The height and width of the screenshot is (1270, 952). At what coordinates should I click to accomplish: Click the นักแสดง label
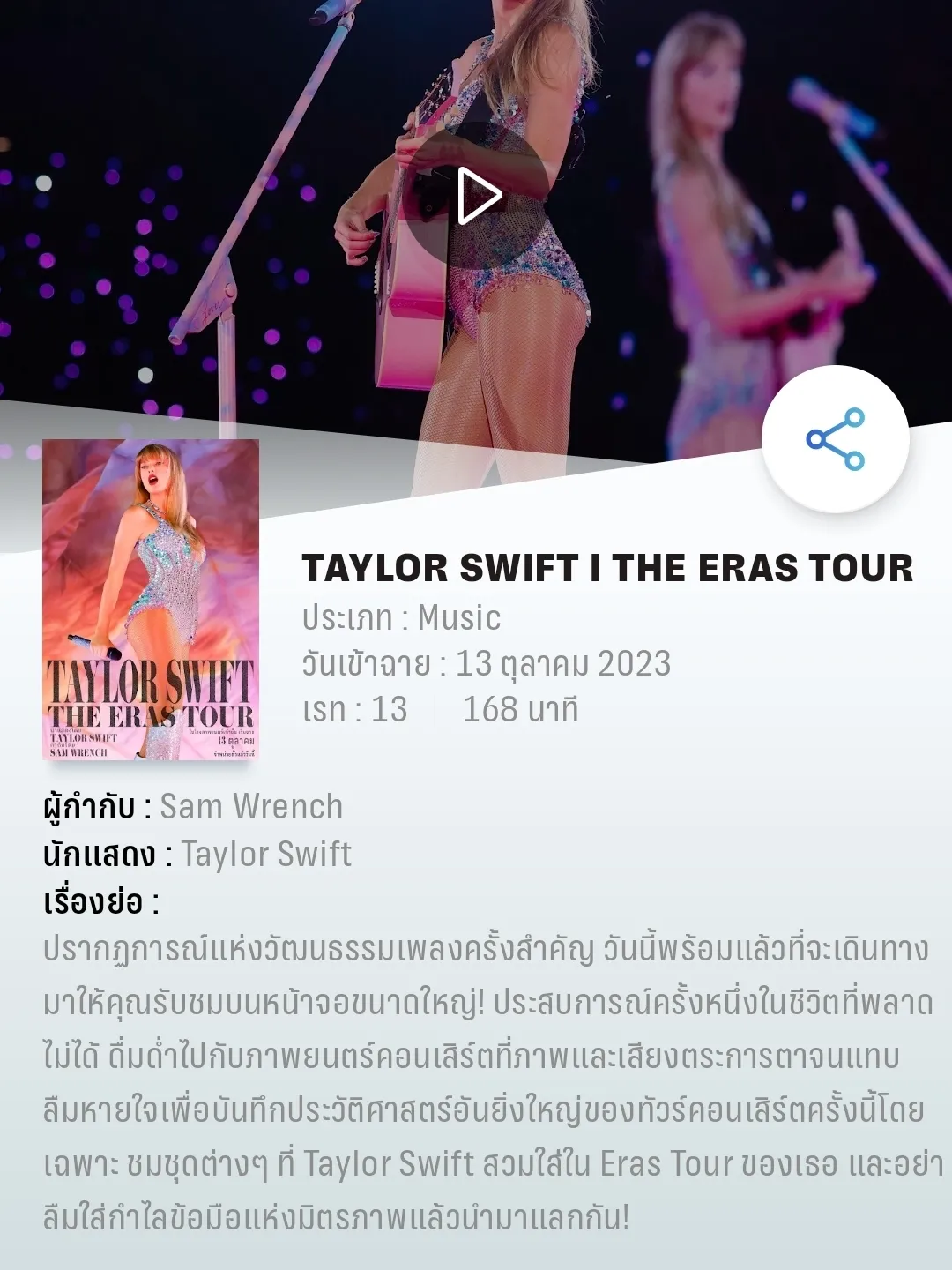pyautogui.click(x=97, y=854)
